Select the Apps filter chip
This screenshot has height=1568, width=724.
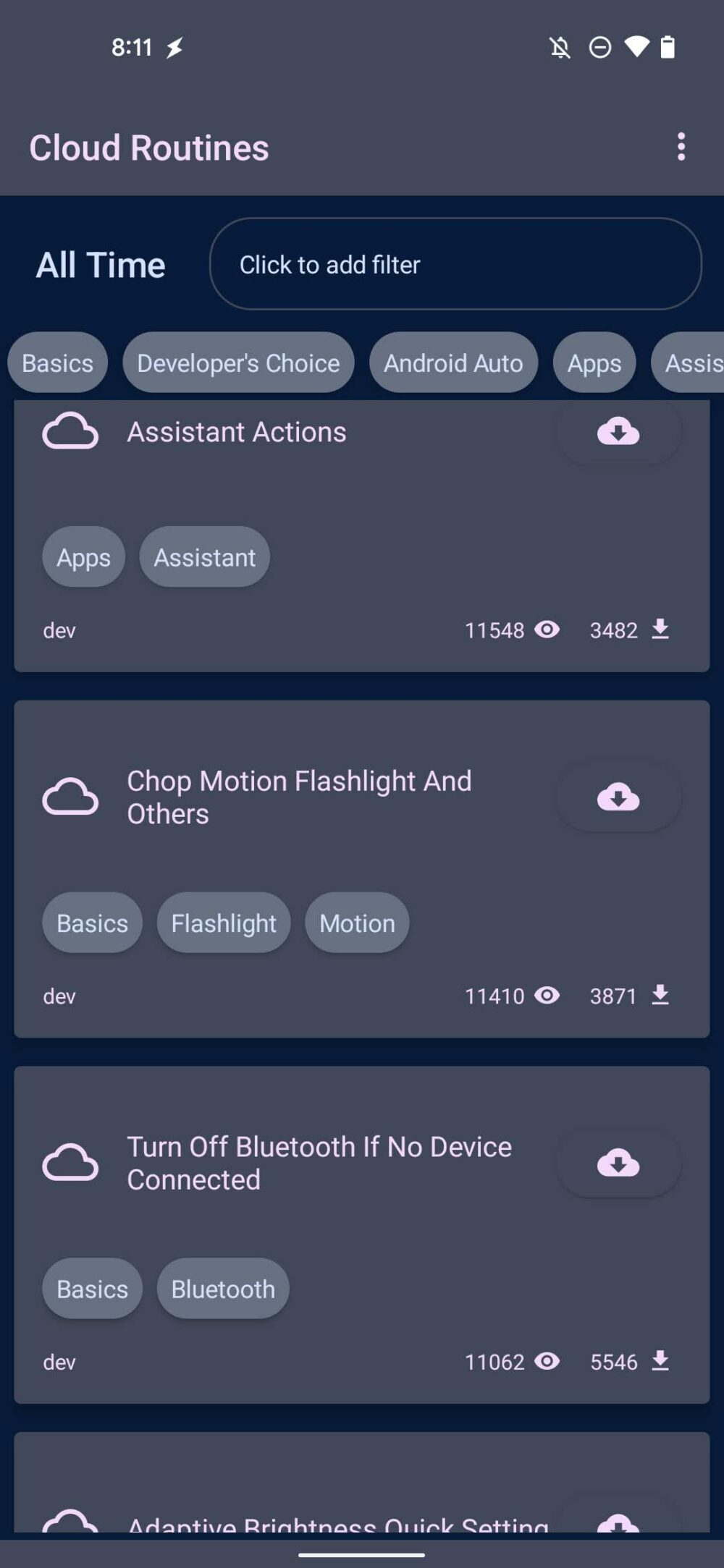pos(594,363)
